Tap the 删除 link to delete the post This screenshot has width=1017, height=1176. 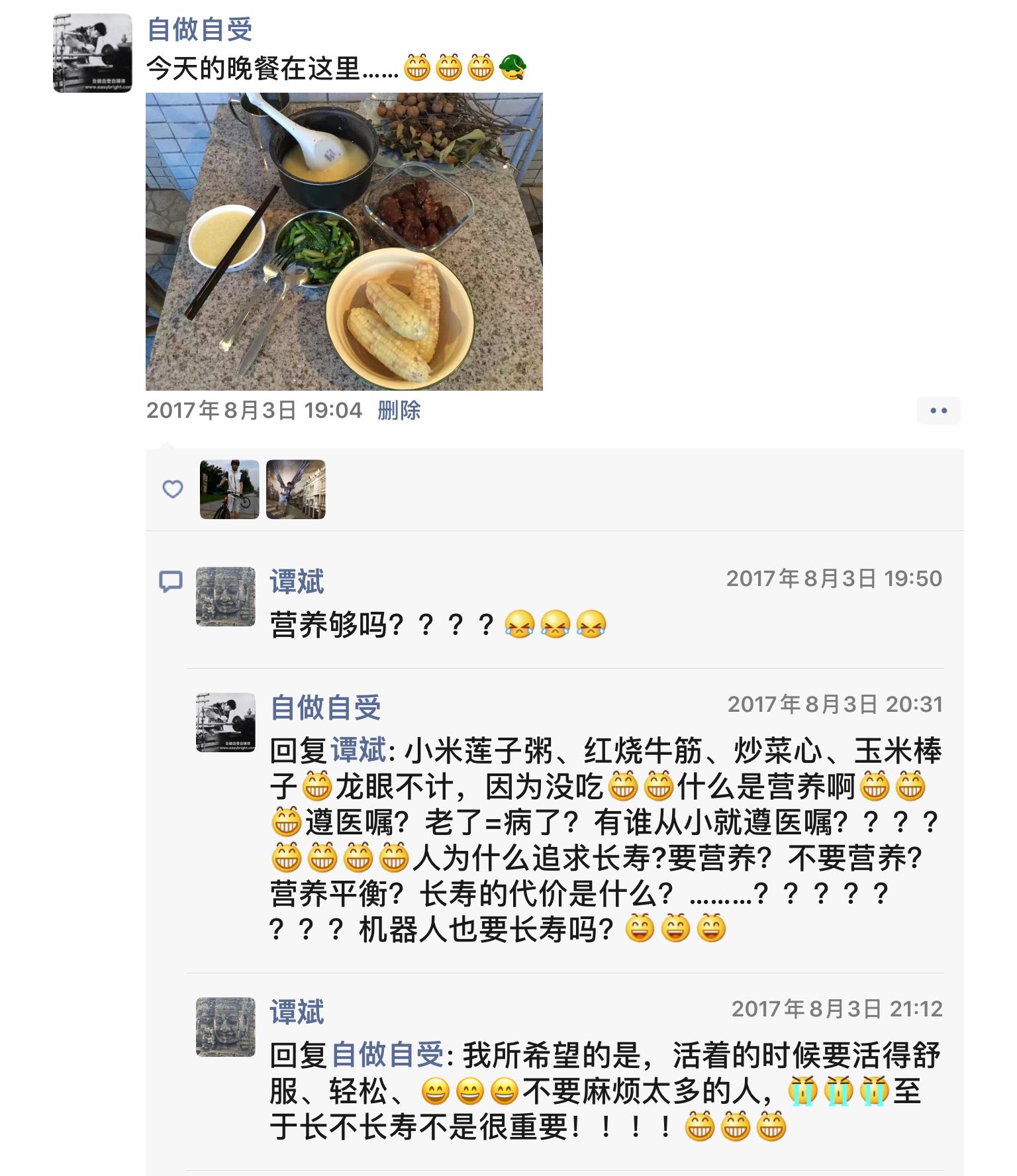pos(399,411)
